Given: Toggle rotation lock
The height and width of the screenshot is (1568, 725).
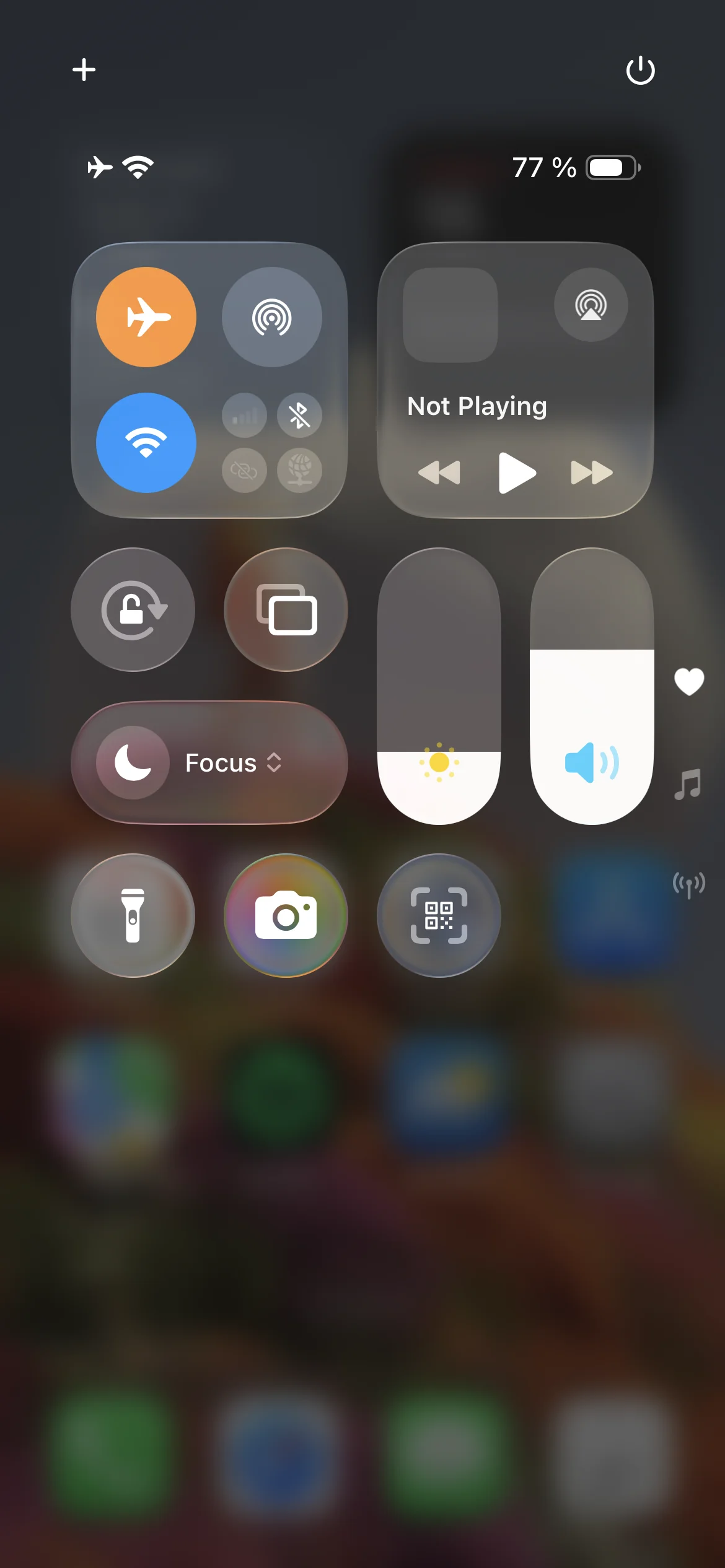Looking at the screenshot, I should click(x=133, y=610).
